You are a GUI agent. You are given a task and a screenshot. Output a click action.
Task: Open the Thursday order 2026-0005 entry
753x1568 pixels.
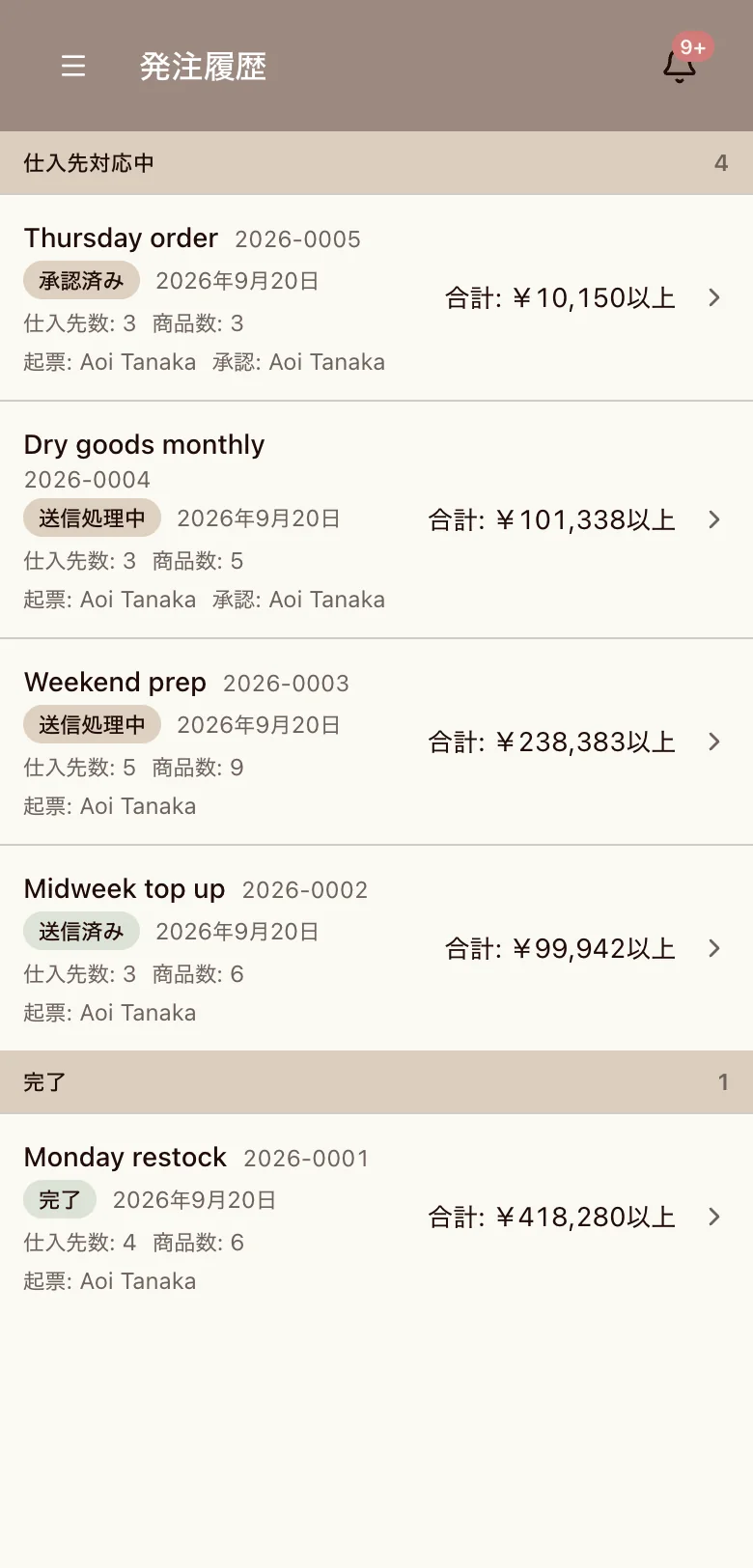(376, 298)
